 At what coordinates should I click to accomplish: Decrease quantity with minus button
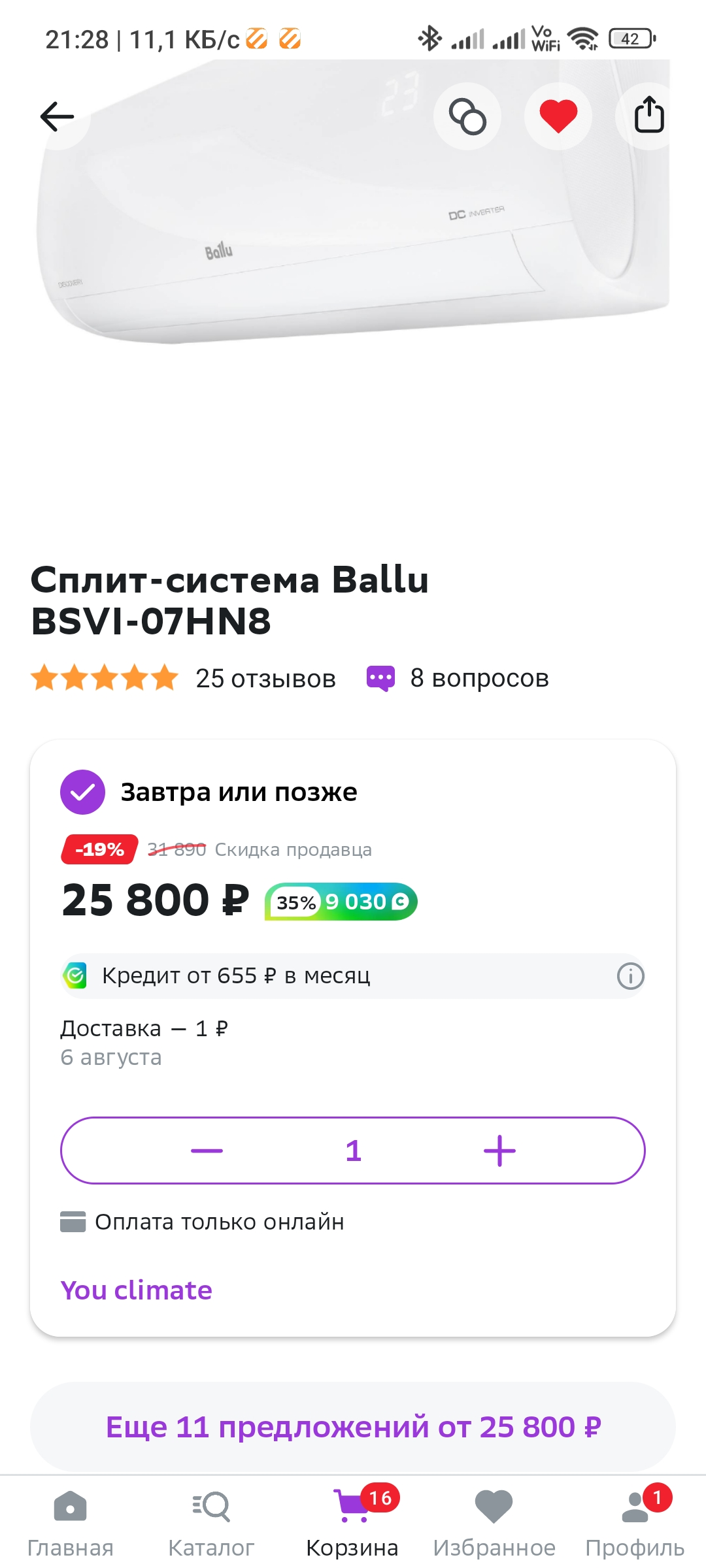pyautogui.click(x=207, y=1151)
